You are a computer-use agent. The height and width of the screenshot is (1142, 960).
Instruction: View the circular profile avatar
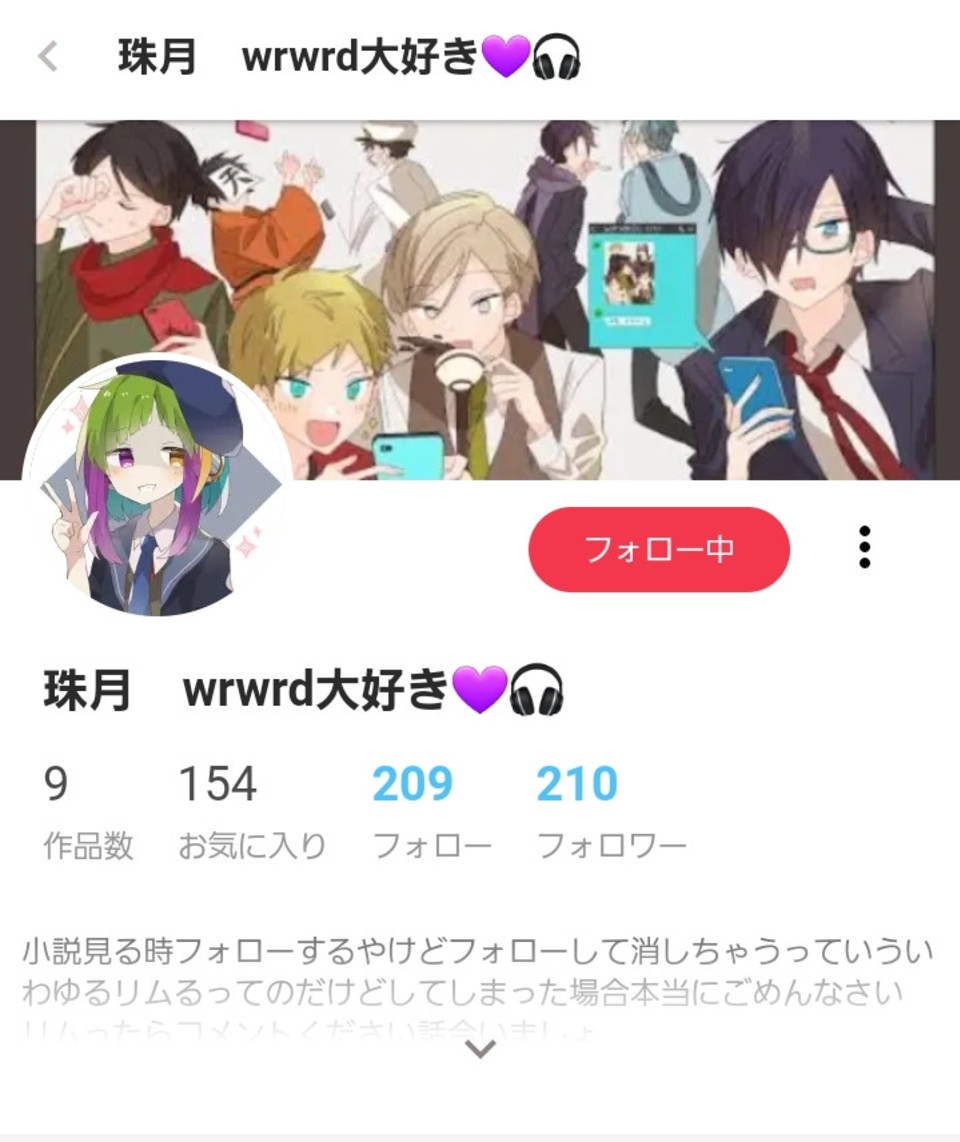[x=158, y=487]
